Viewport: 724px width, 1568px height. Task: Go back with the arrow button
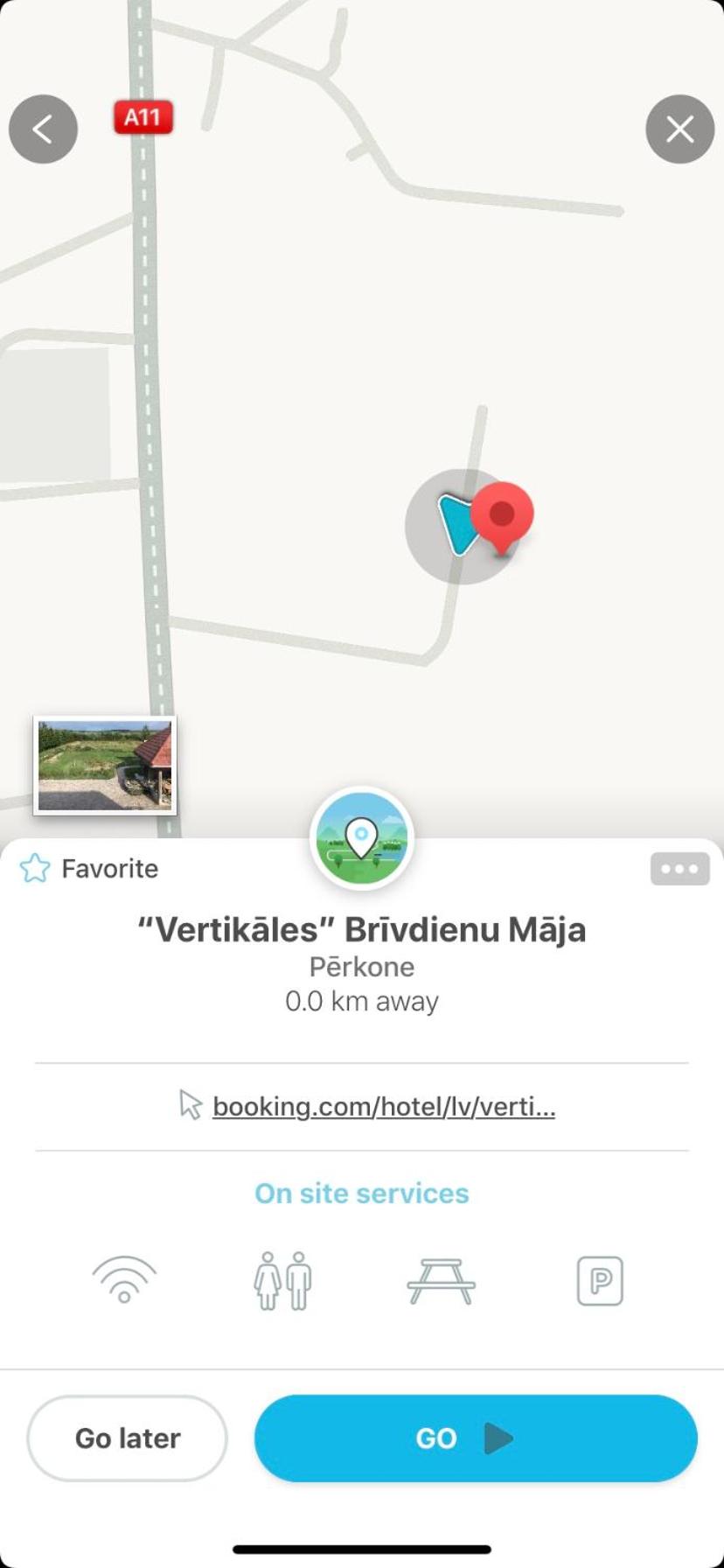point(43,129)
